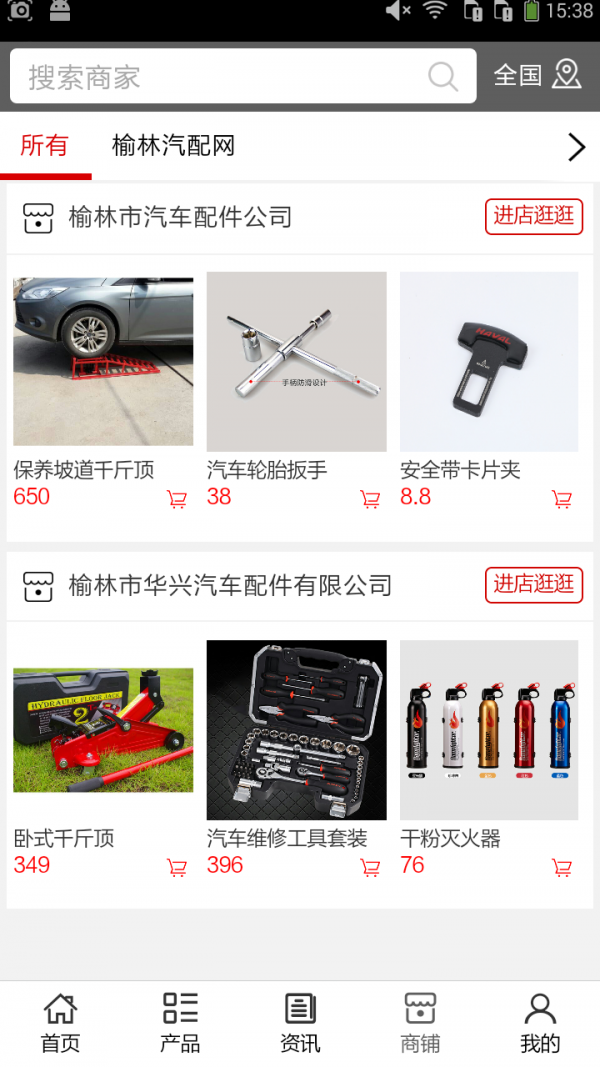Screen dimensions: 600x1067
Task: View the 干粉灭火器 product
Action: (489, 730)
